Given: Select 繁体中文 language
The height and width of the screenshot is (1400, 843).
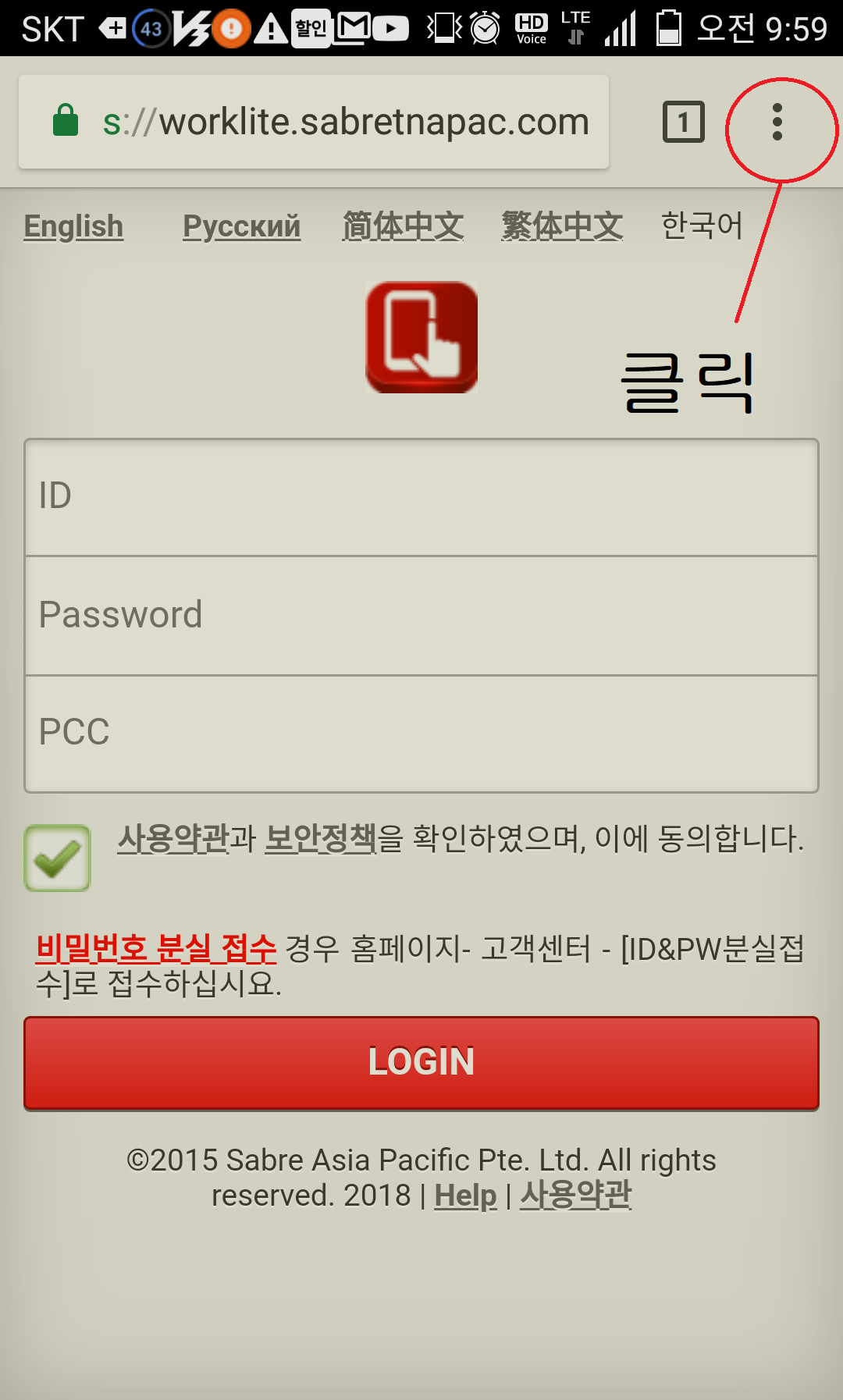Looking at the screenshot, I should click(x=562, y=226).
